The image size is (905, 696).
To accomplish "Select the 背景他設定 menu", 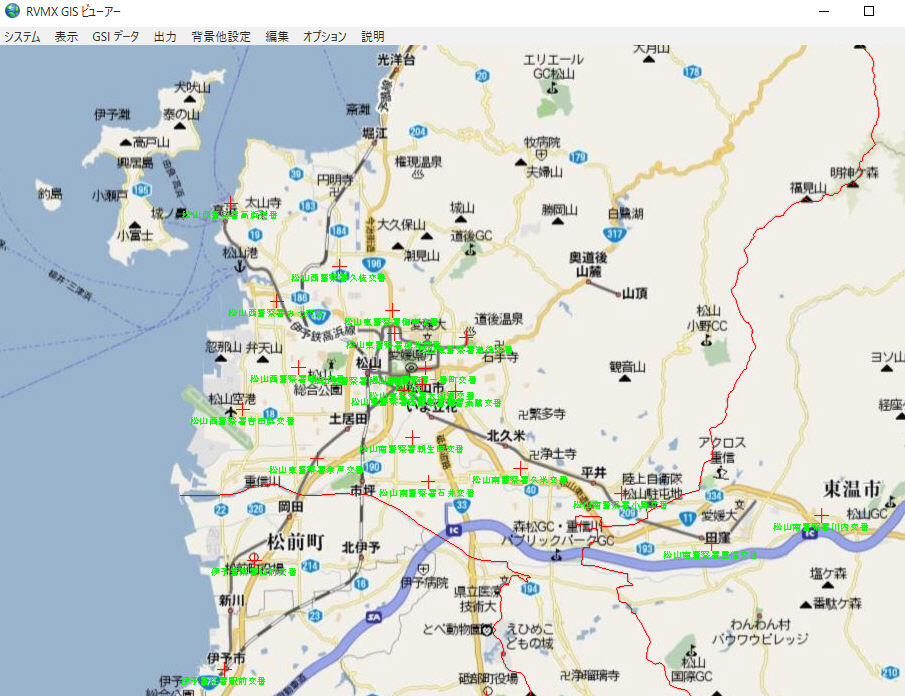I will tap(221, 36).
